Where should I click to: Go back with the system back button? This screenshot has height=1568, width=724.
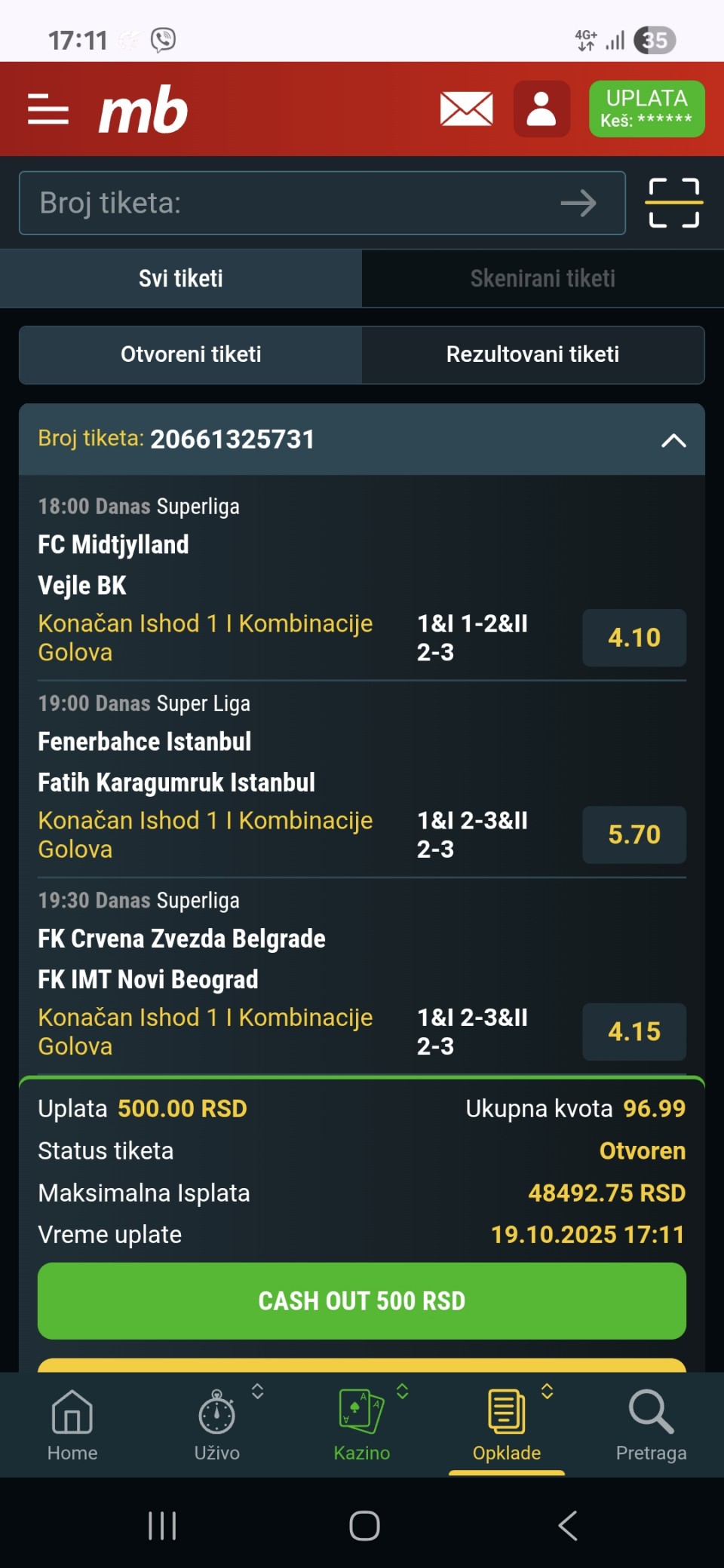567,1526
